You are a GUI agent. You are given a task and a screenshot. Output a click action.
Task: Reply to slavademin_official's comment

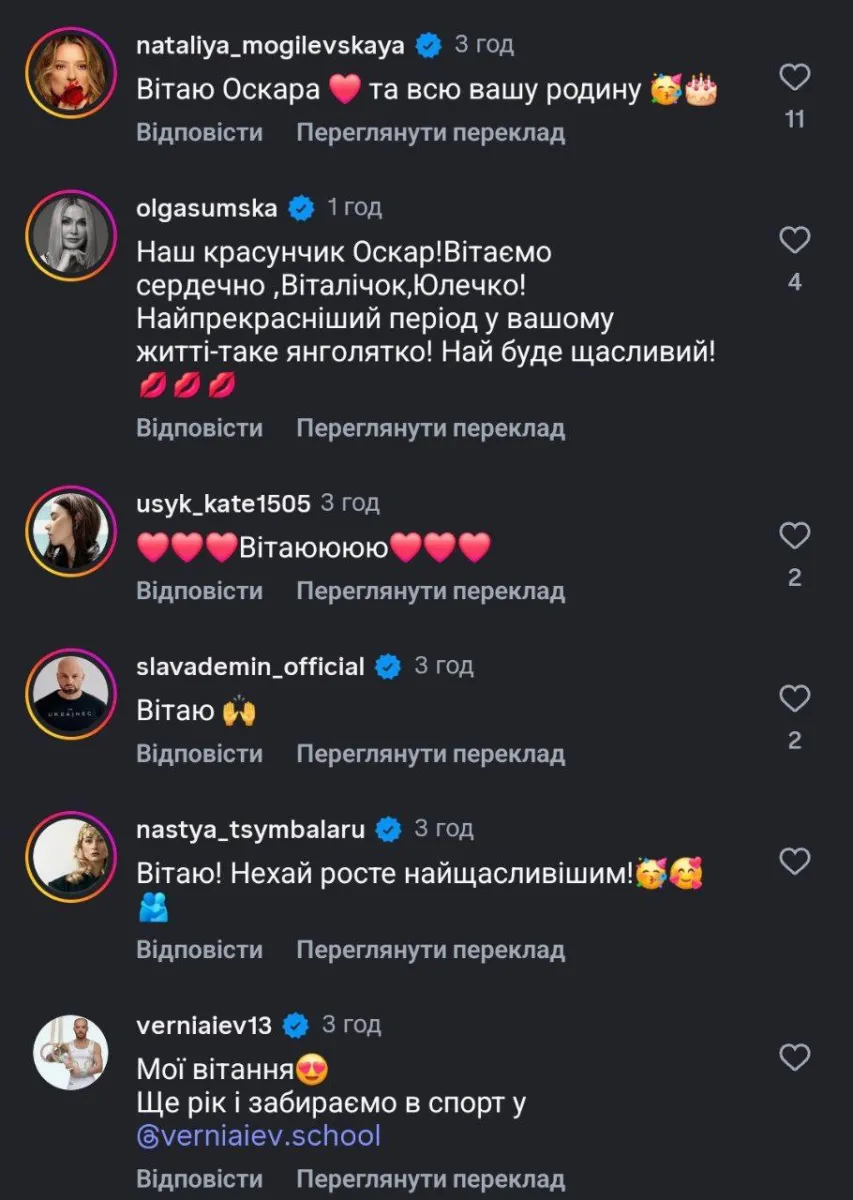(199, 753)
